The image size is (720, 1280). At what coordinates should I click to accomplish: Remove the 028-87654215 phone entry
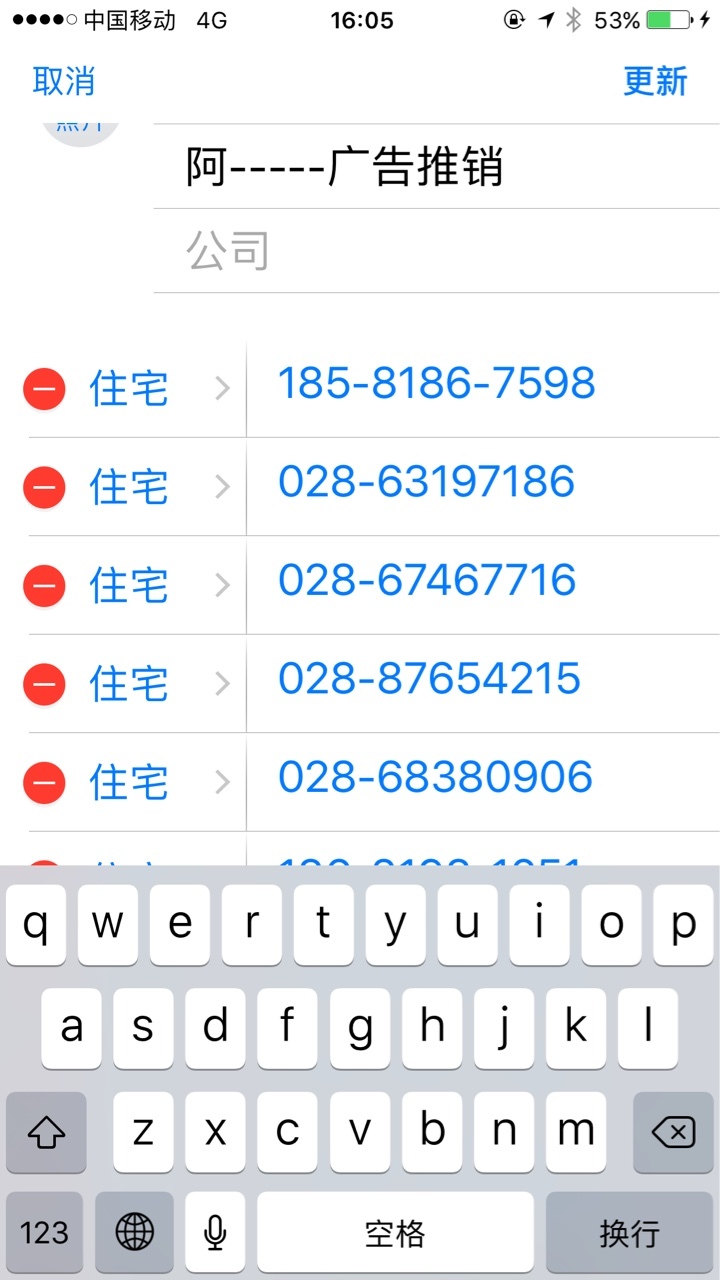click(x=44, y=684)
